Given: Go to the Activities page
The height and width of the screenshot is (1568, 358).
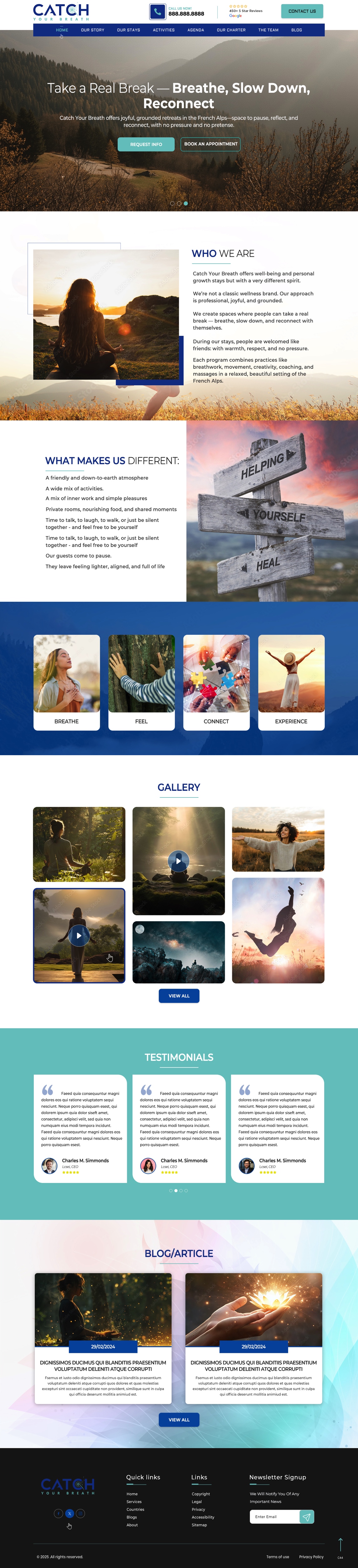Looking at the screenshot, I should (x=163, y=30).
